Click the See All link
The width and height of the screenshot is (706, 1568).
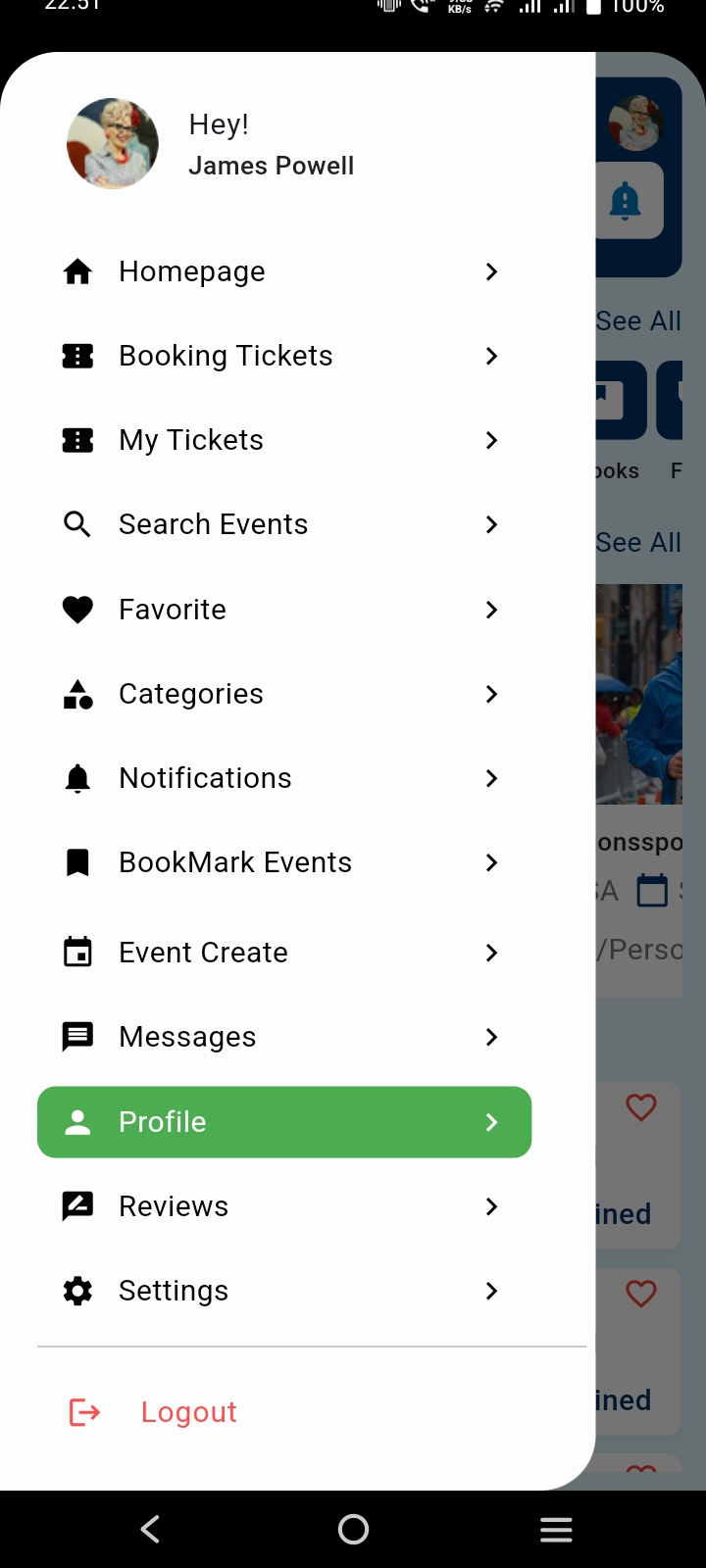tap(639, 320)
